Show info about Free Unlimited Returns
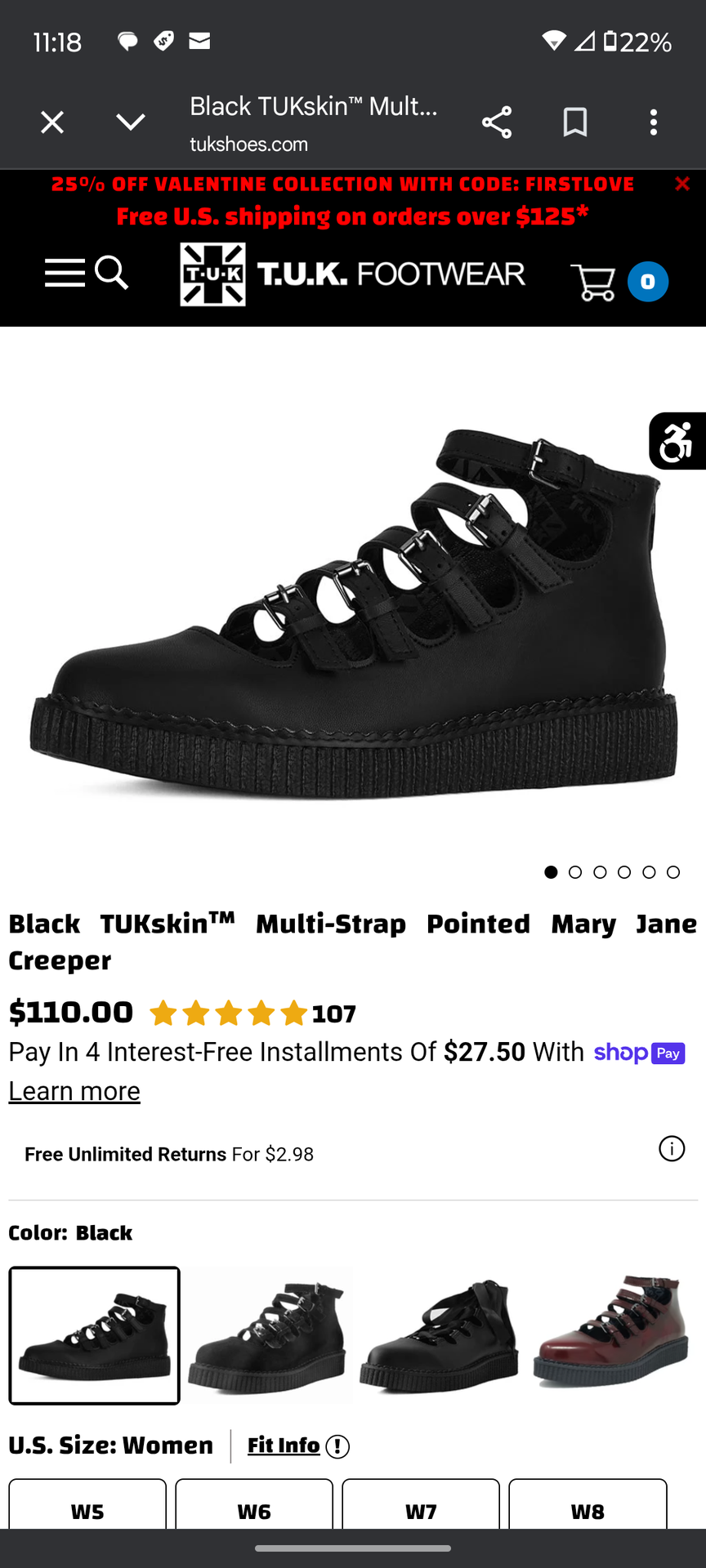 pos(672,1149)
